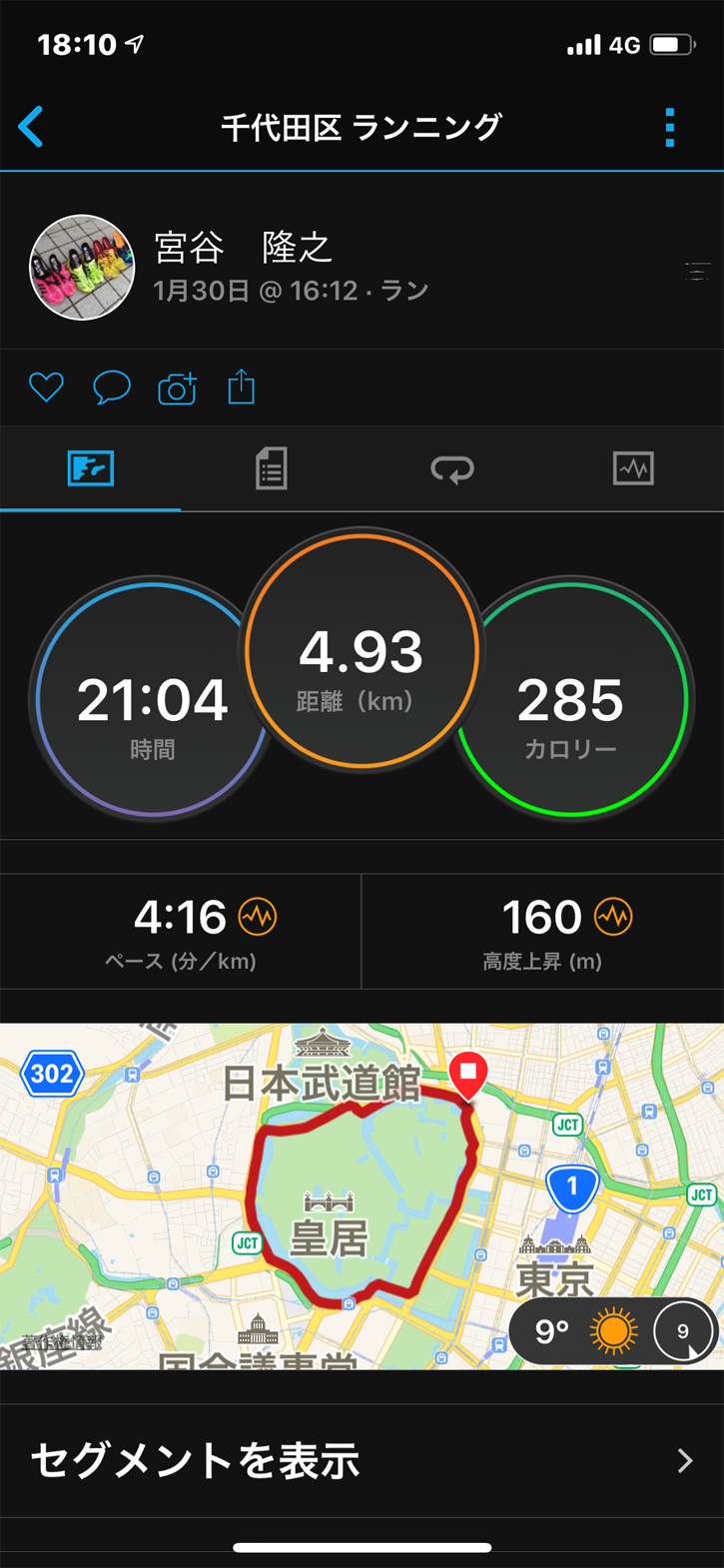
Task: Open 宮谷 隆之's profile picture
Action: (82, 268)
